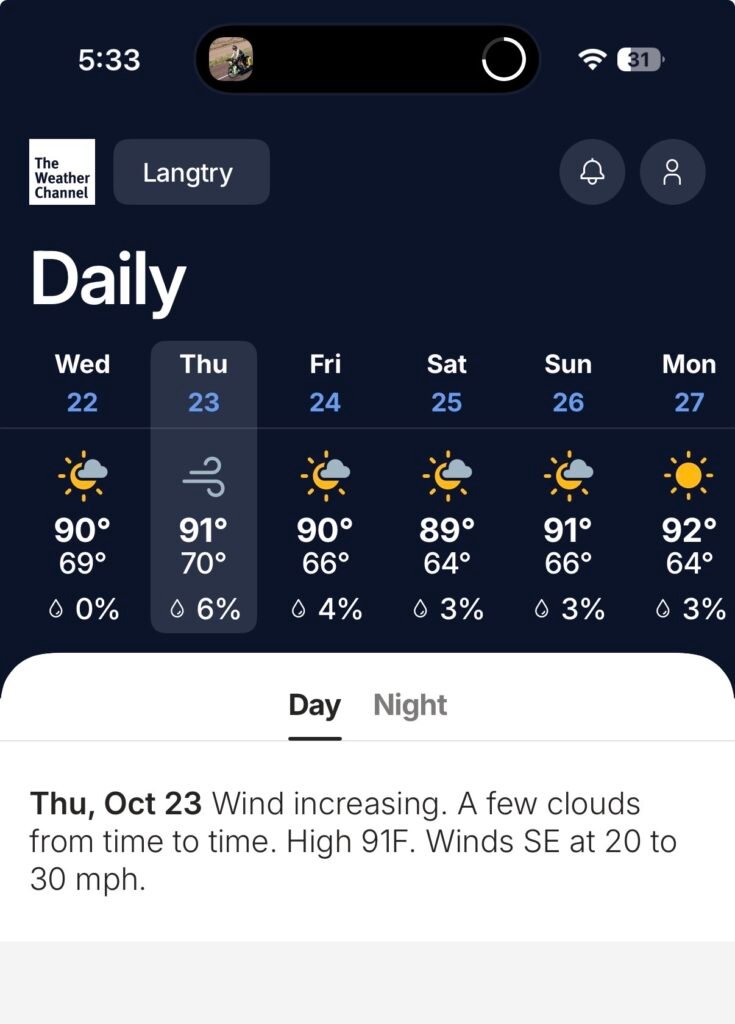Select Mon 27 forecast

click(x=689, y=487)
